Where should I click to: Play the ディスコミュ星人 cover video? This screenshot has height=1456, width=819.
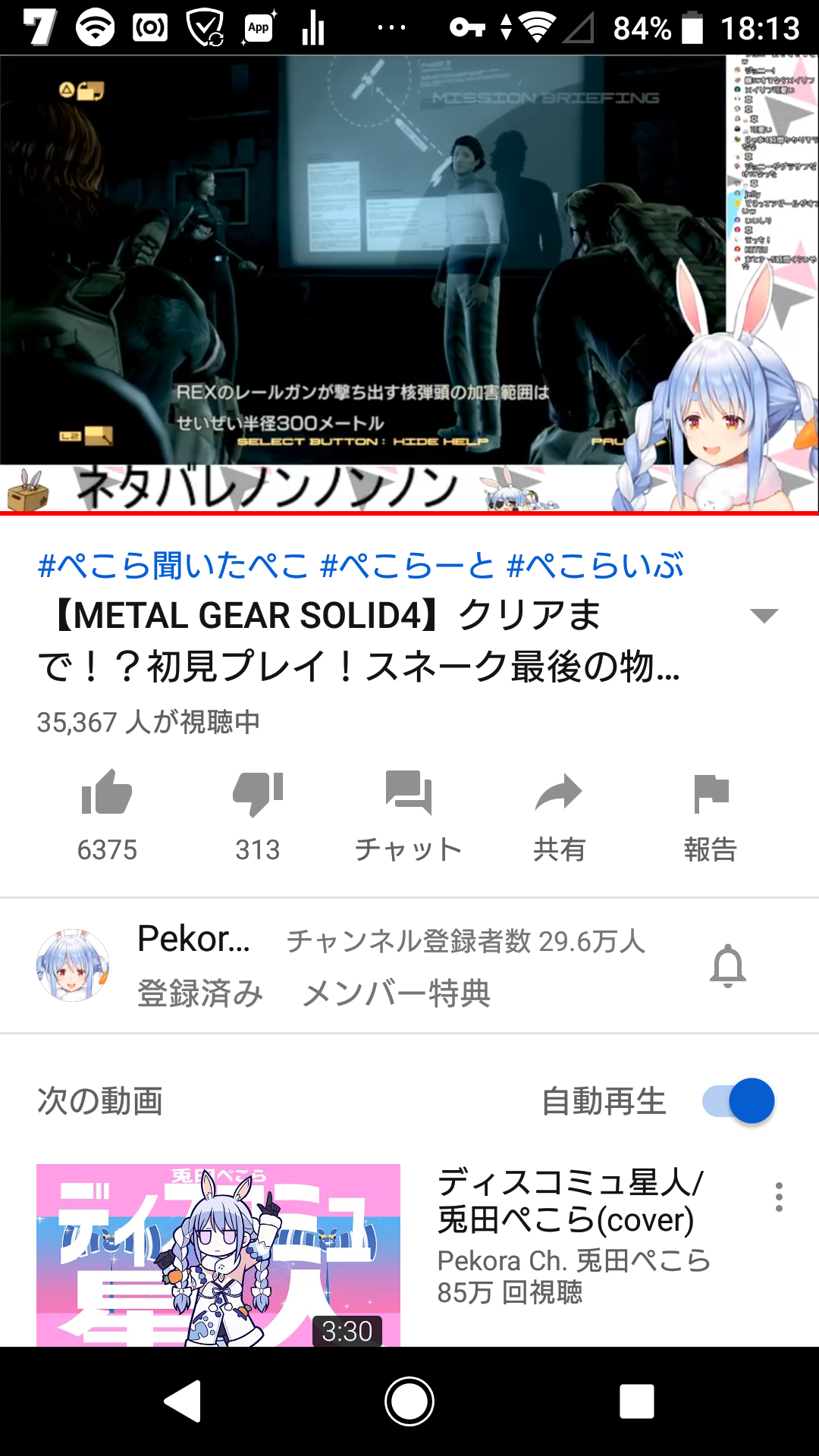click(x=218, y=1255)
